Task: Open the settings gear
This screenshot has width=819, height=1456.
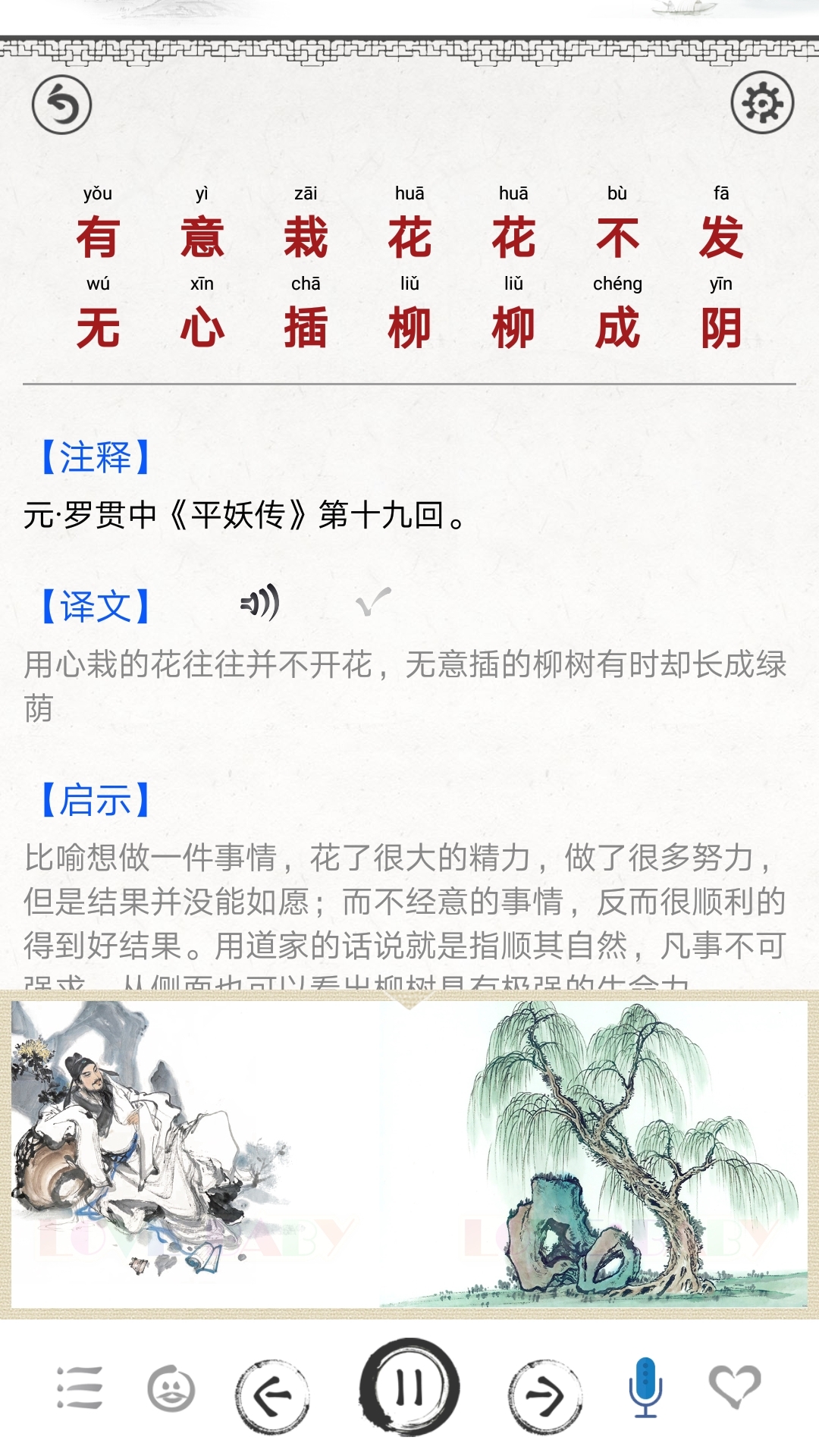Action: (x=762, y=103)
